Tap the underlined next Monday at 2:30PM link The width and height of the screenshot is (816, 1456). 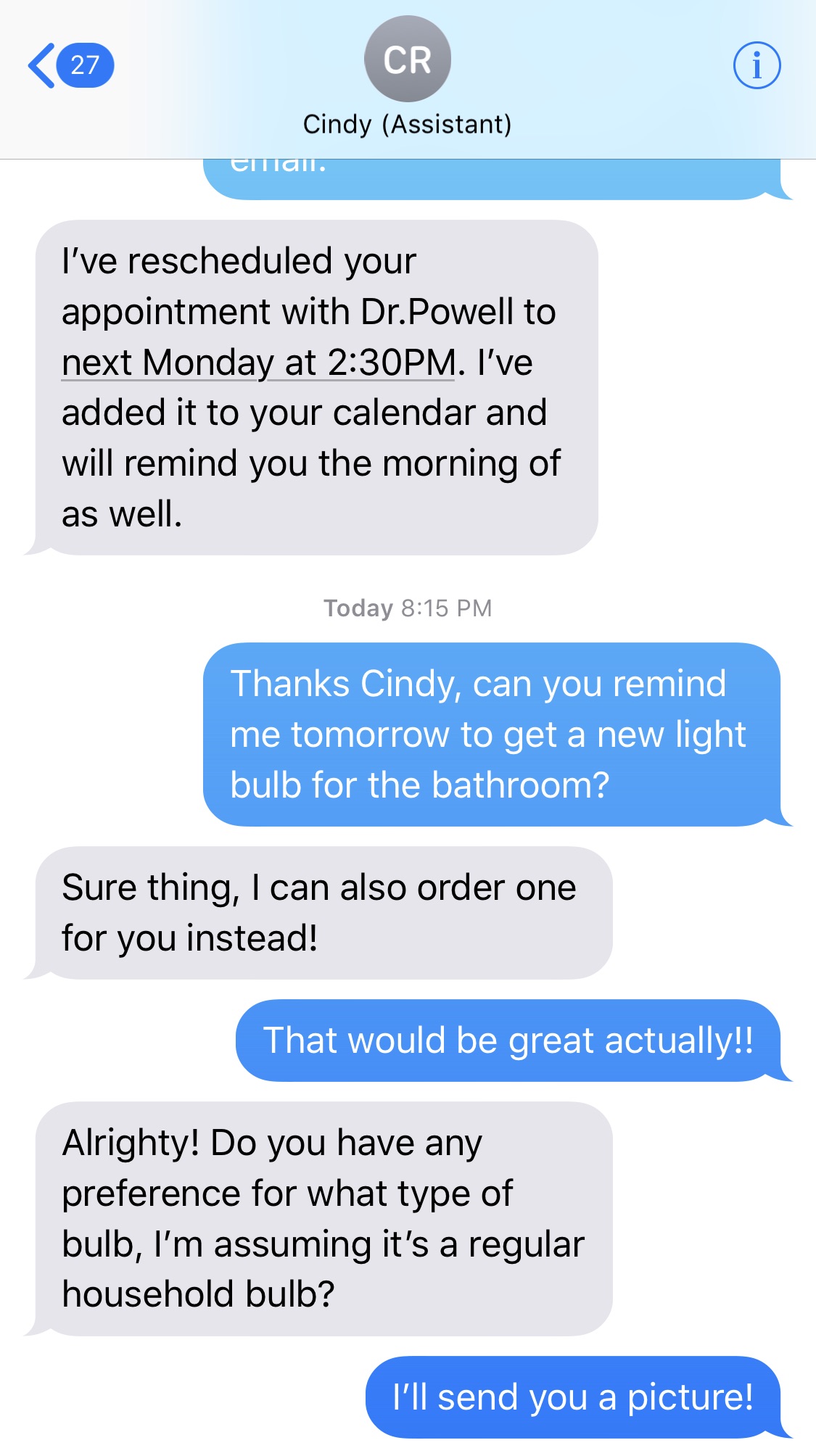[259, 363]
